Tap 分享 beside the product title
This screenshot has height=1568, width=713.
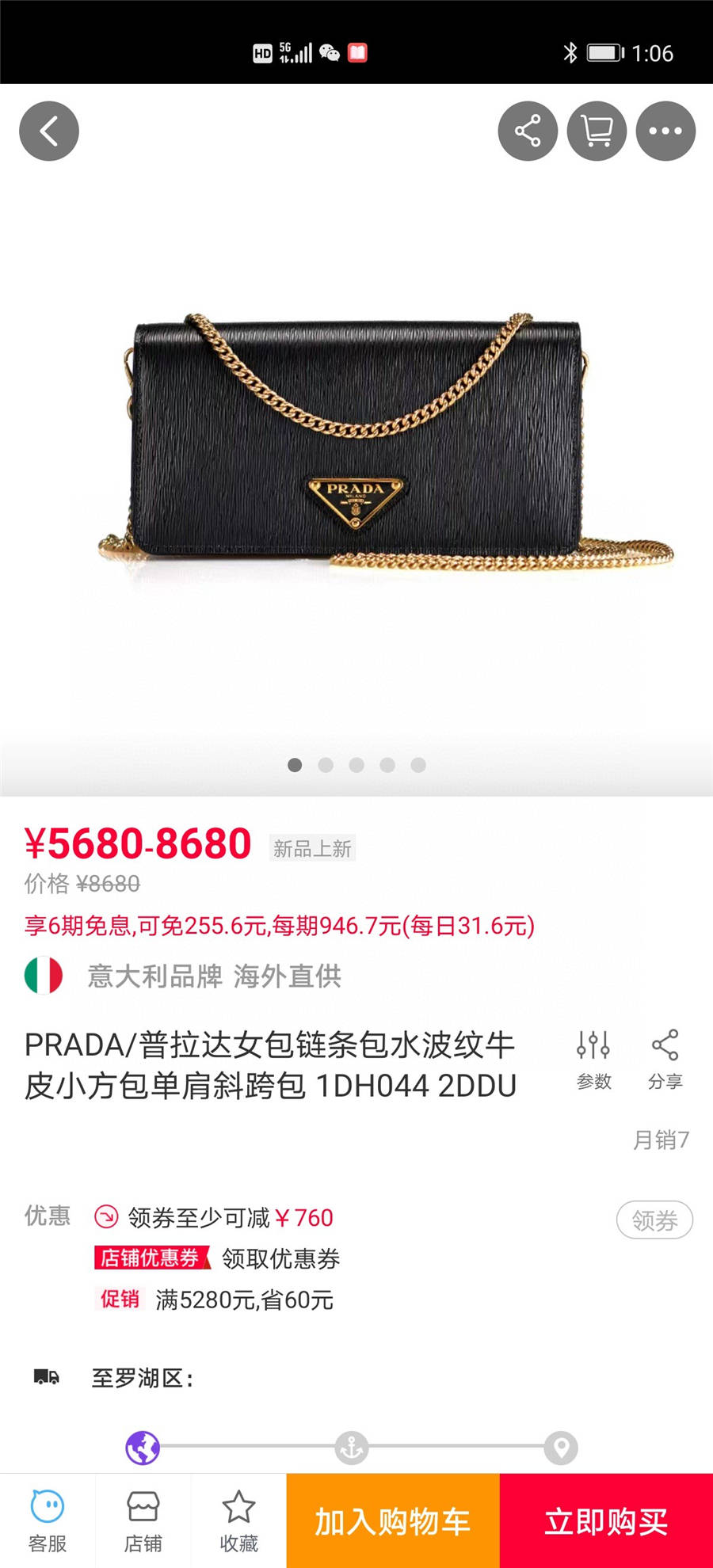pyautogui.click(x=665, y=1060)
